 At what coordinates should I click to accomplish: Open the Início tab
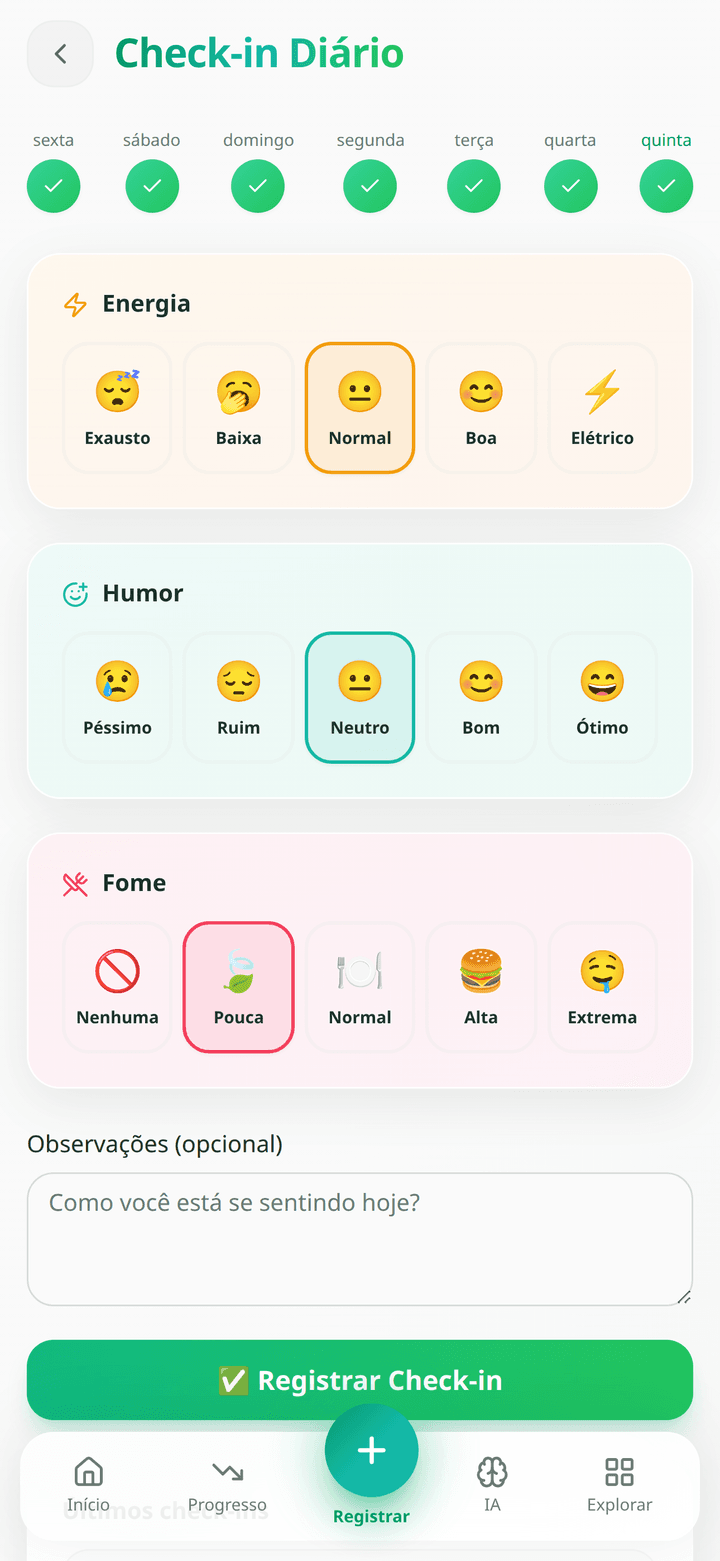pyautogui.click(x=89, y=1485)
